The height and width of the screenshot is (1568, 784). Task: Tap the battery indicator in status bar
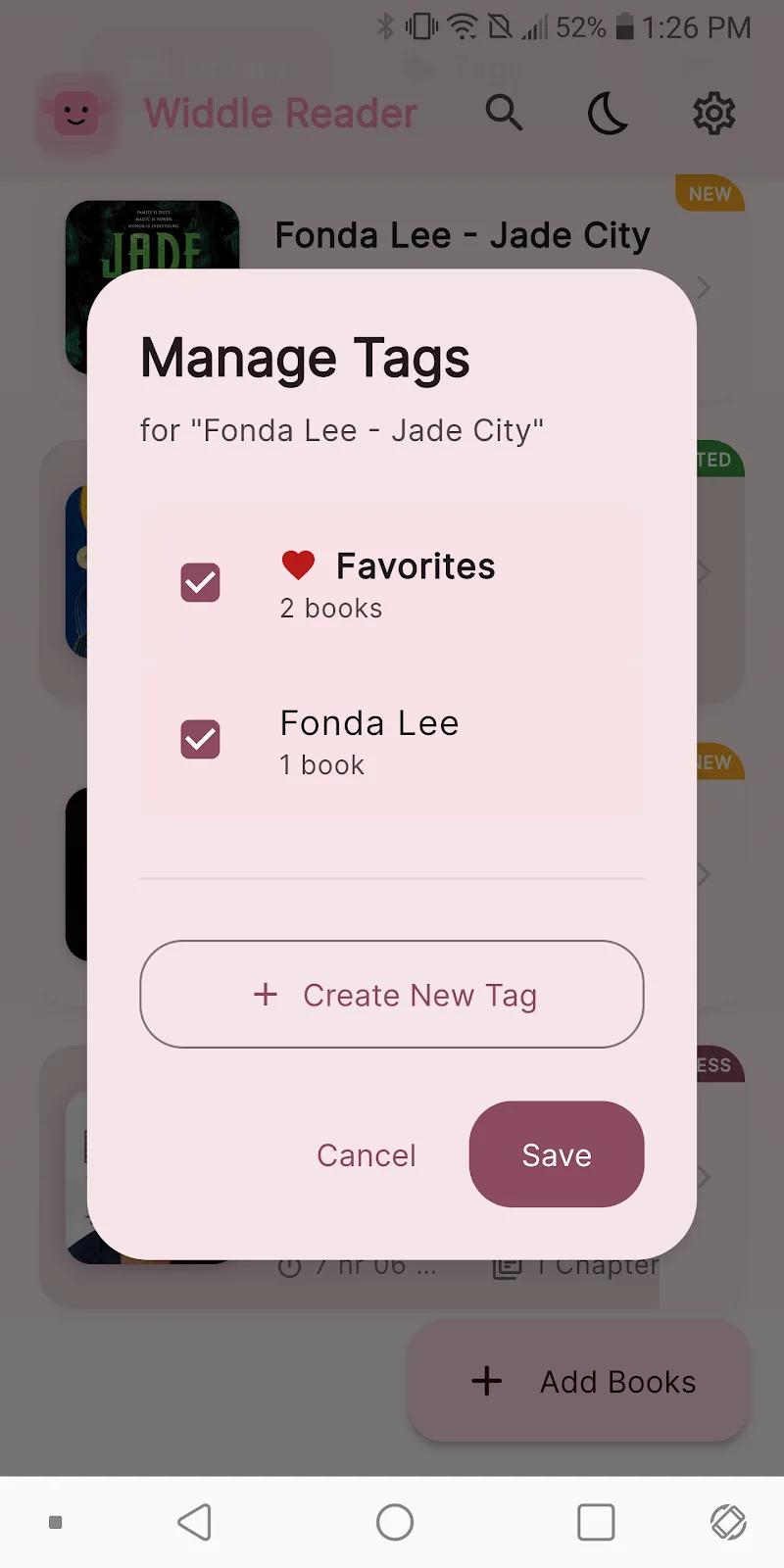(x=624, y=26)
